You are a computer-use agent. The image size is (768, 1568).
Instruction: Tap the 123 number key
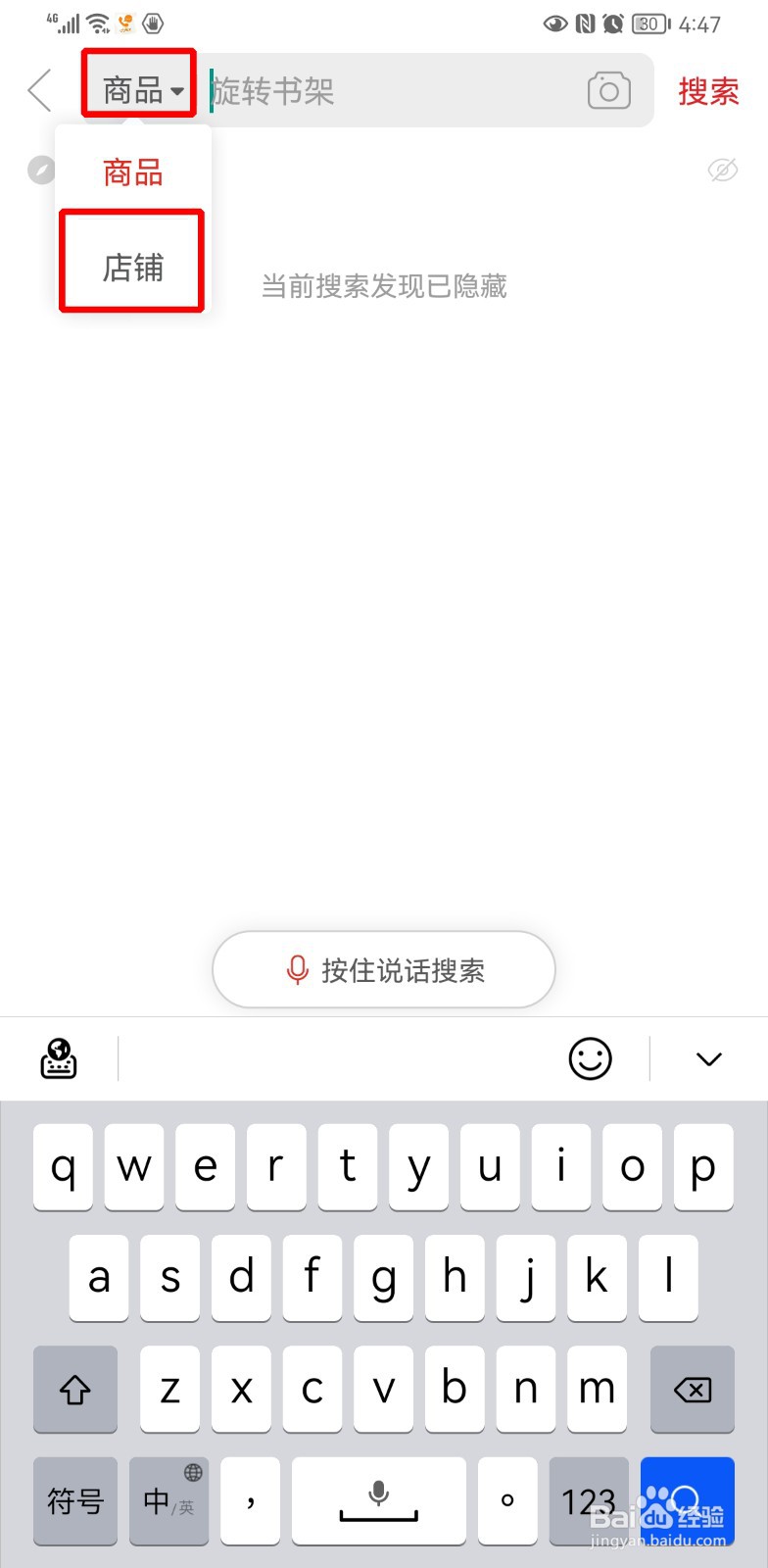pyautogui.click(x=589, y=1500)
